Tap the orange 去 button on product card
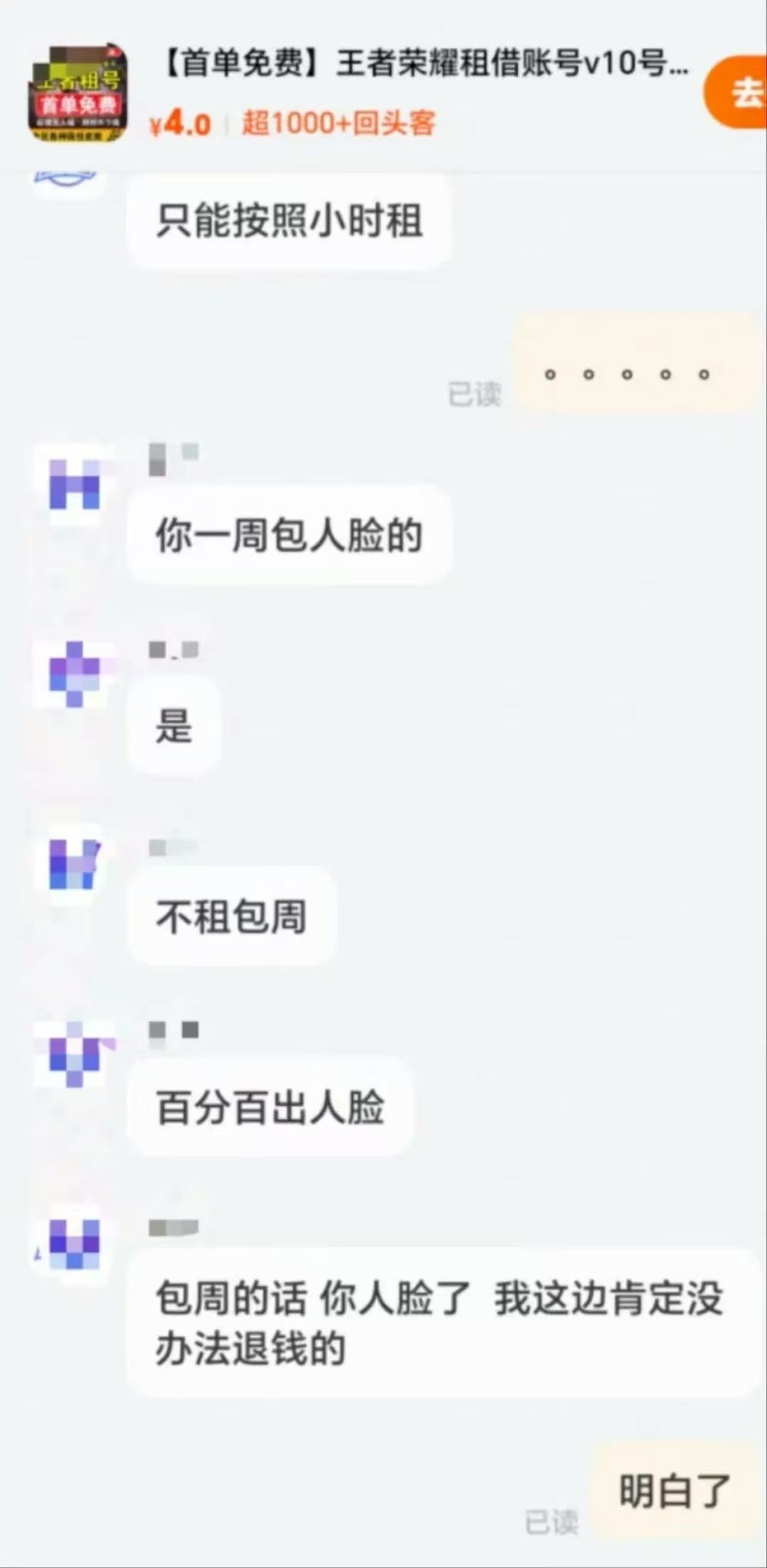Viewport: 767px width, 1568px height. 739,93
